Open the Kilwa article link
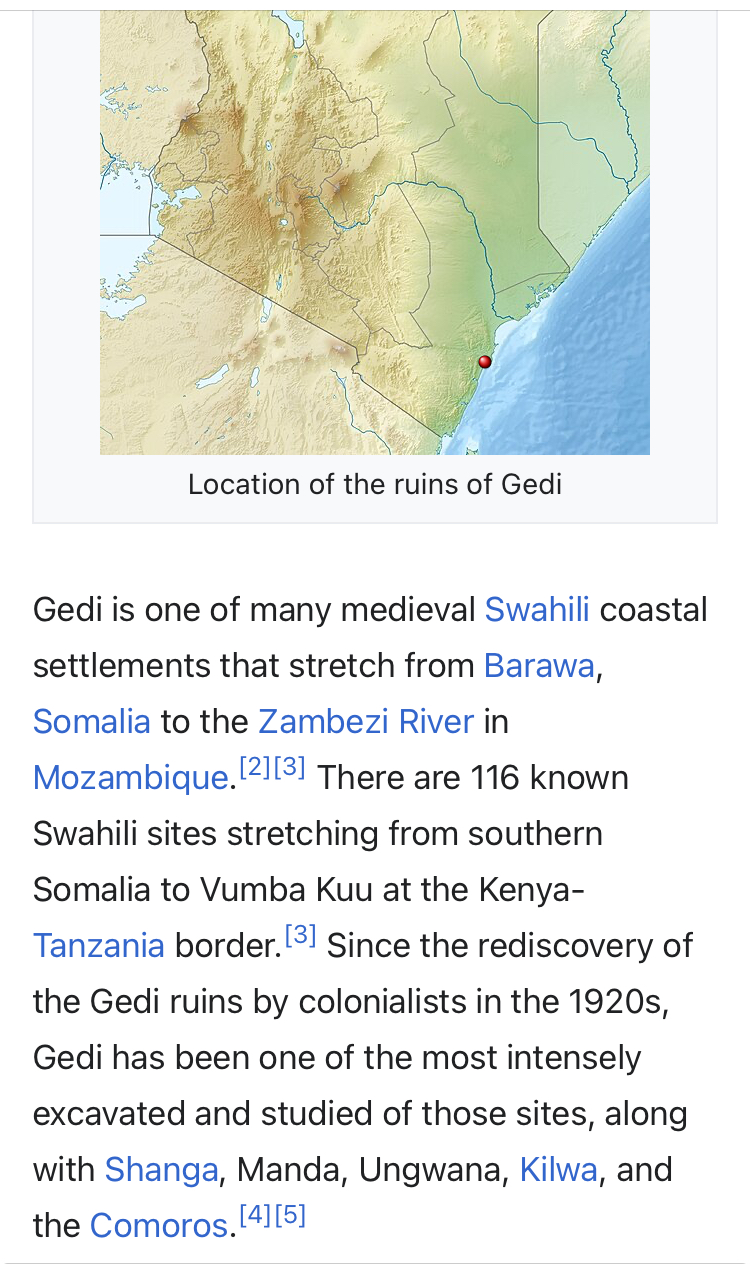The image size is (750, 1264). pos(558,1169)
